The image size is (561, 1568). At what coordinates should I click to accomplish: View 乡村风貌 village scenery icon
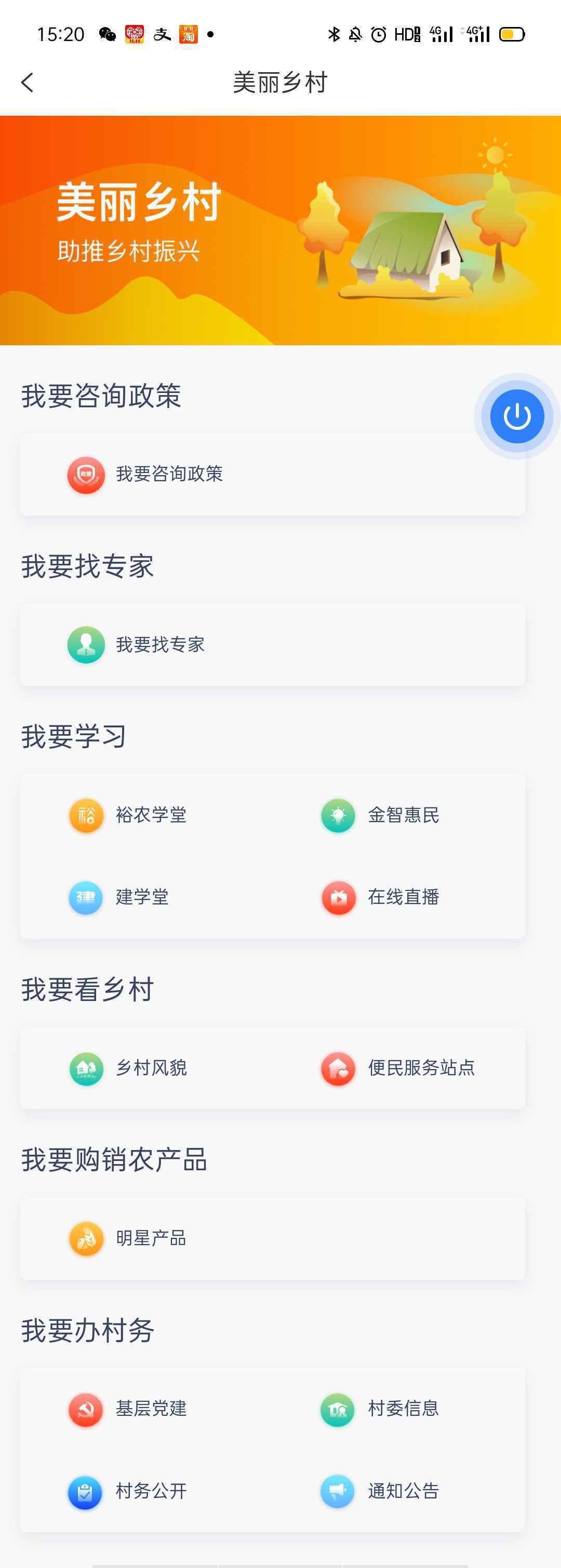point(86,1067)
